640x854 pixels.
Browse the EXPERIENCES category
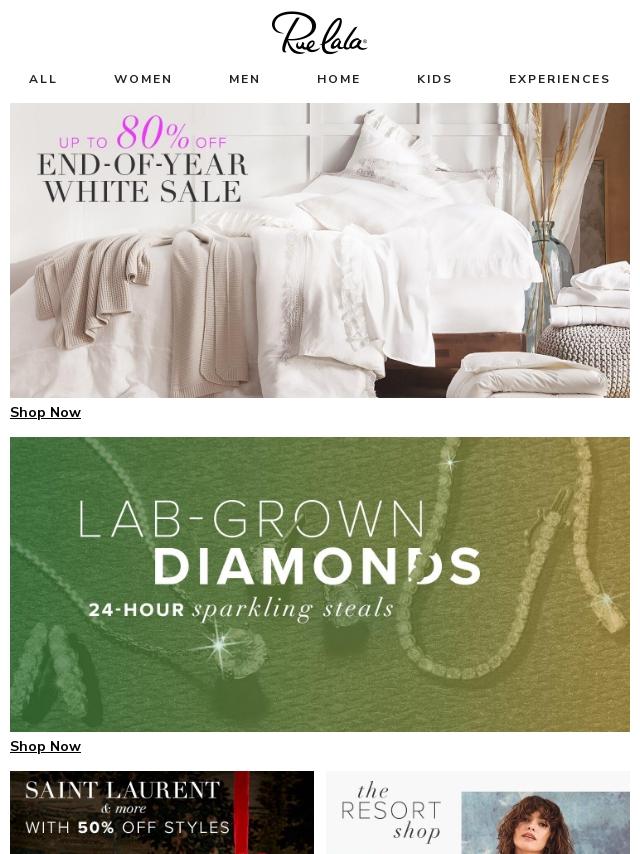559,79
